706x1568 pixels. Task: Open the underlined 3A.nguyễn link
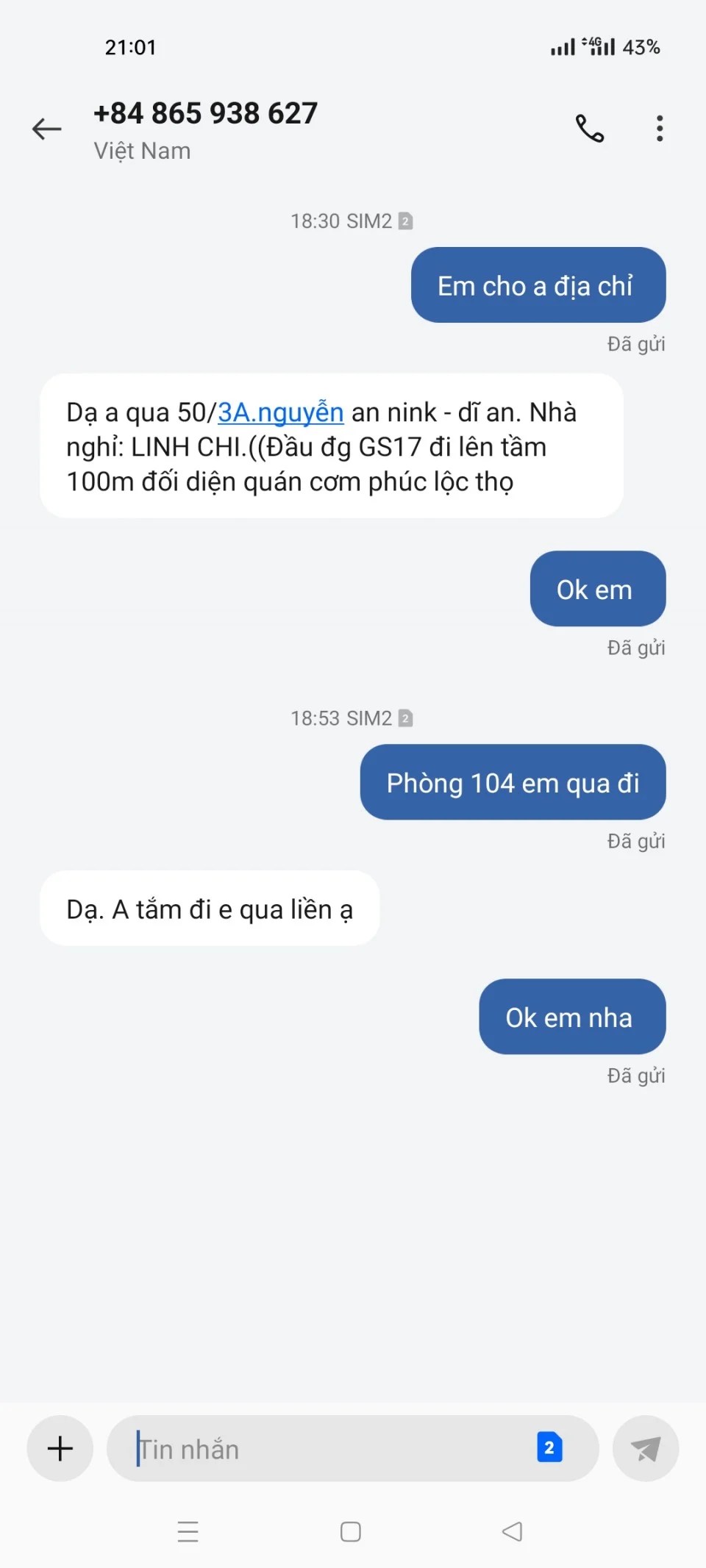tap(280, 412)
